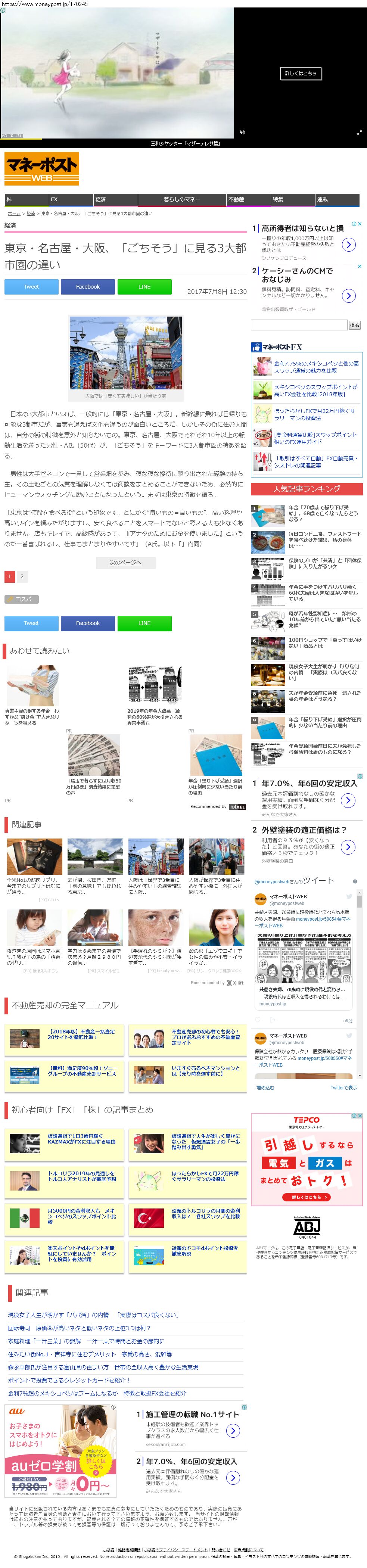Open the 経済 breadcrumb link
Image resolution: width=367 pixels, height=1568 pixels.
click(x=31, y=214)
